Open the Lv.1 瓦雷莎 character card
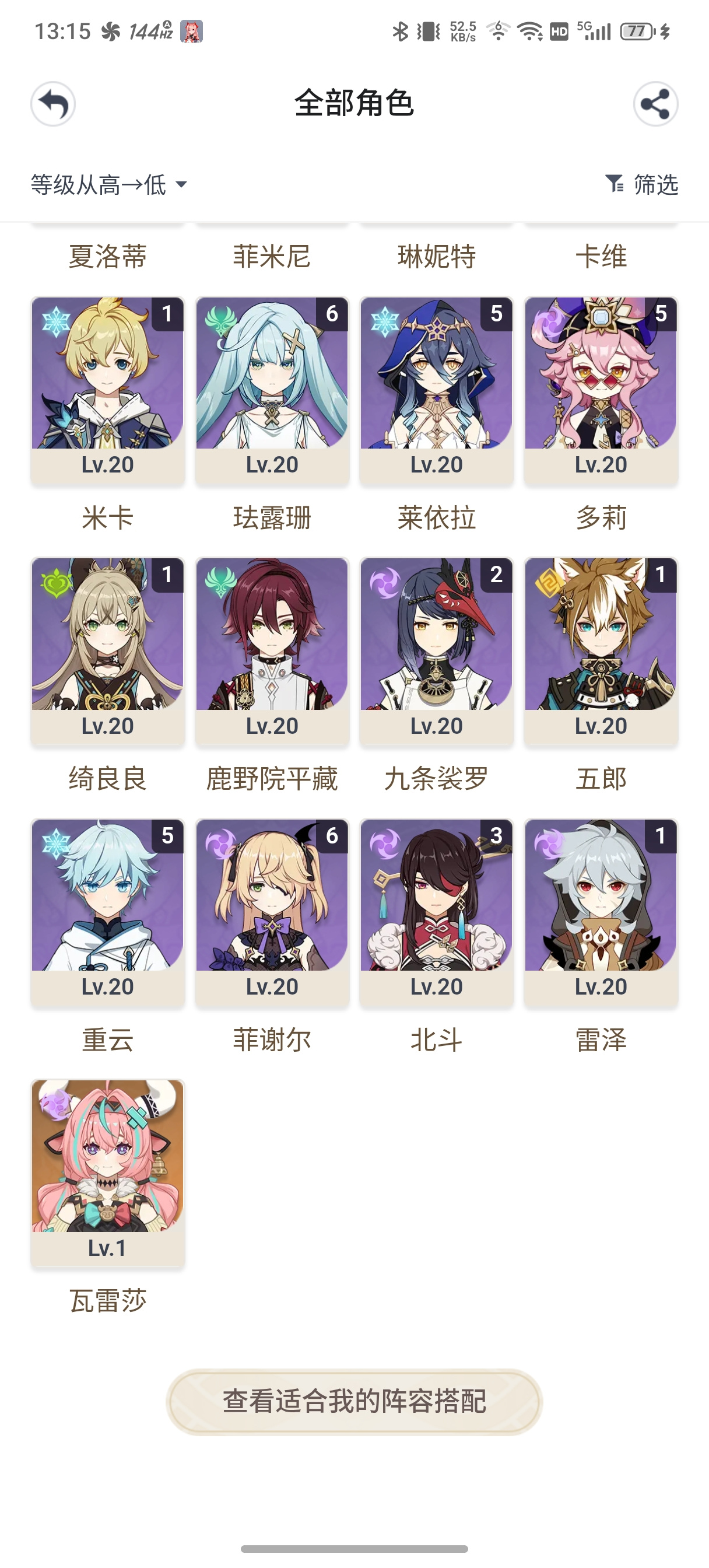The image size is (709, 1568). pos(108,1174)
